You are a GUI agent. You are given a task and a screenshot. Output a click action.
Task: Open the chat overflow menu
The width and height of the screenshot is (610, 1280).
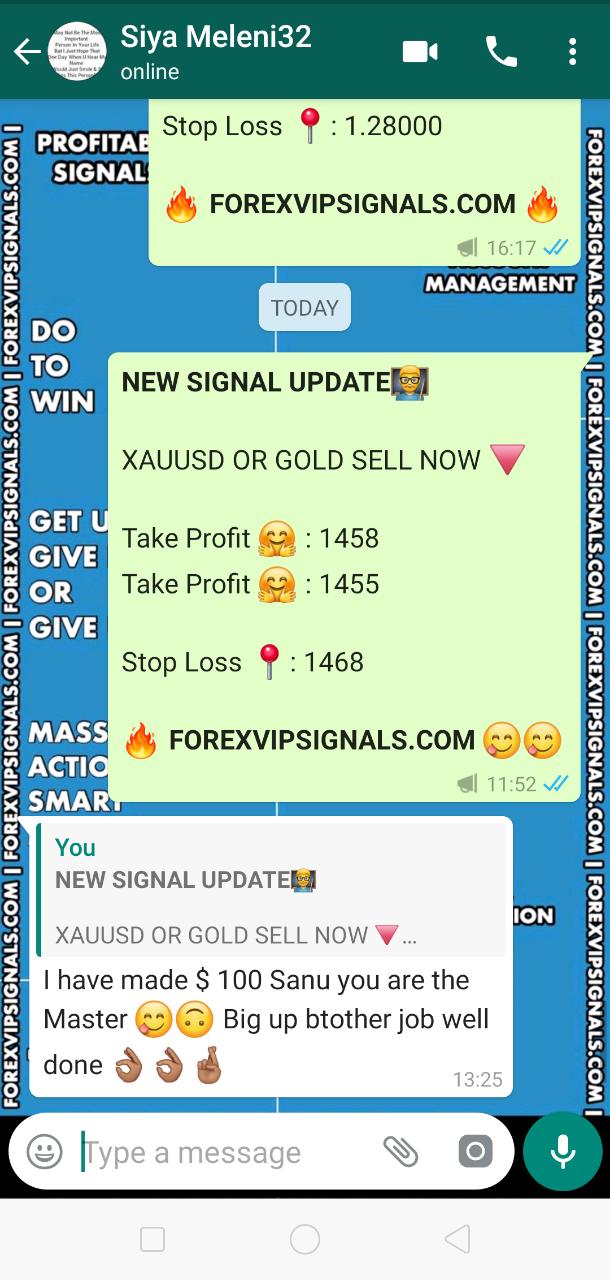pos(572,52)
